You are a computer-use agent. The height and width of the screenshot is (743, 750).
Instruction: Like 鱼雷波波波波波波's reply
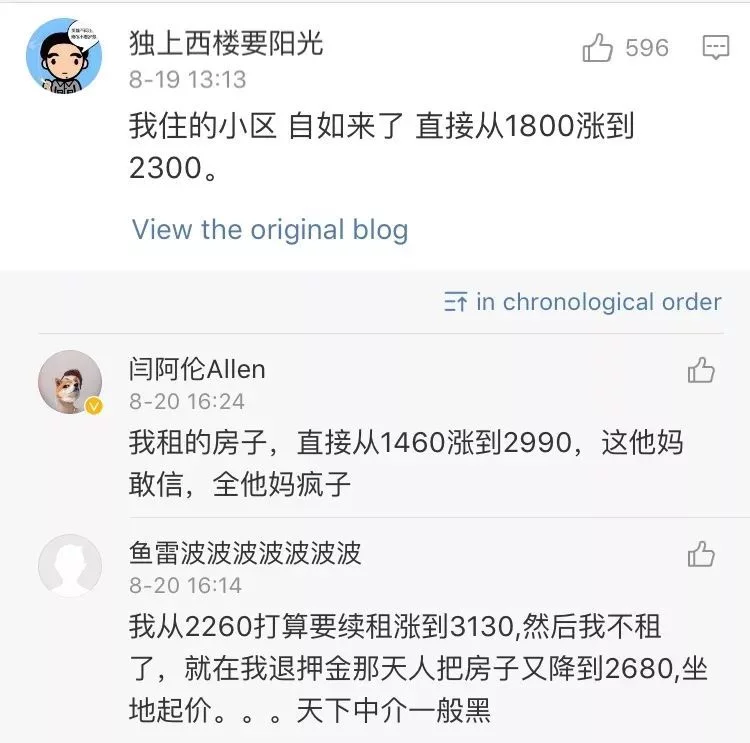701,553
